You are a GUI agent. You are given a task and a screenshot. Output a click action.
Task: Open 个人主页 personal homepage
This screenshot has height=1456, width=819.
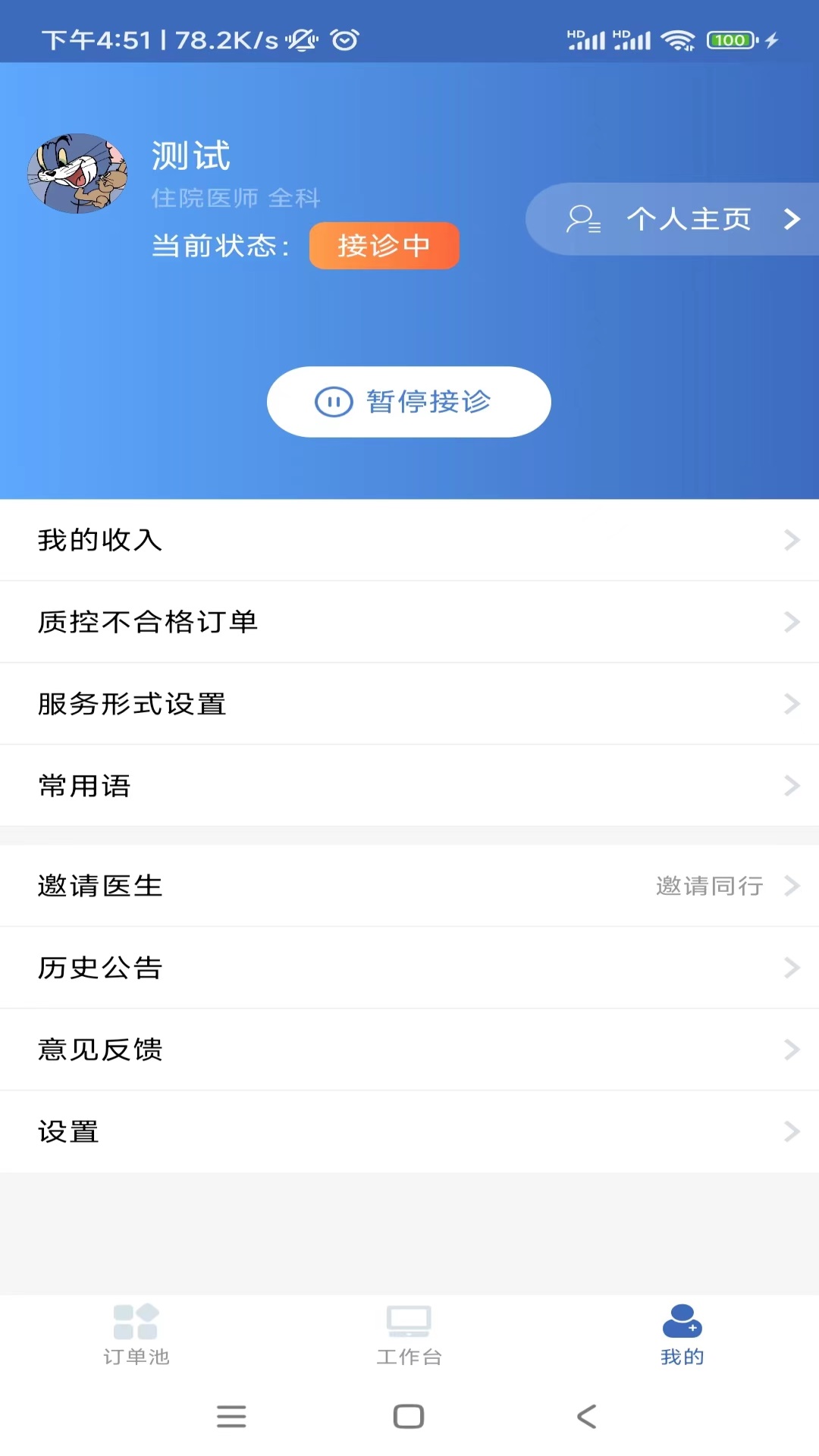672,219
